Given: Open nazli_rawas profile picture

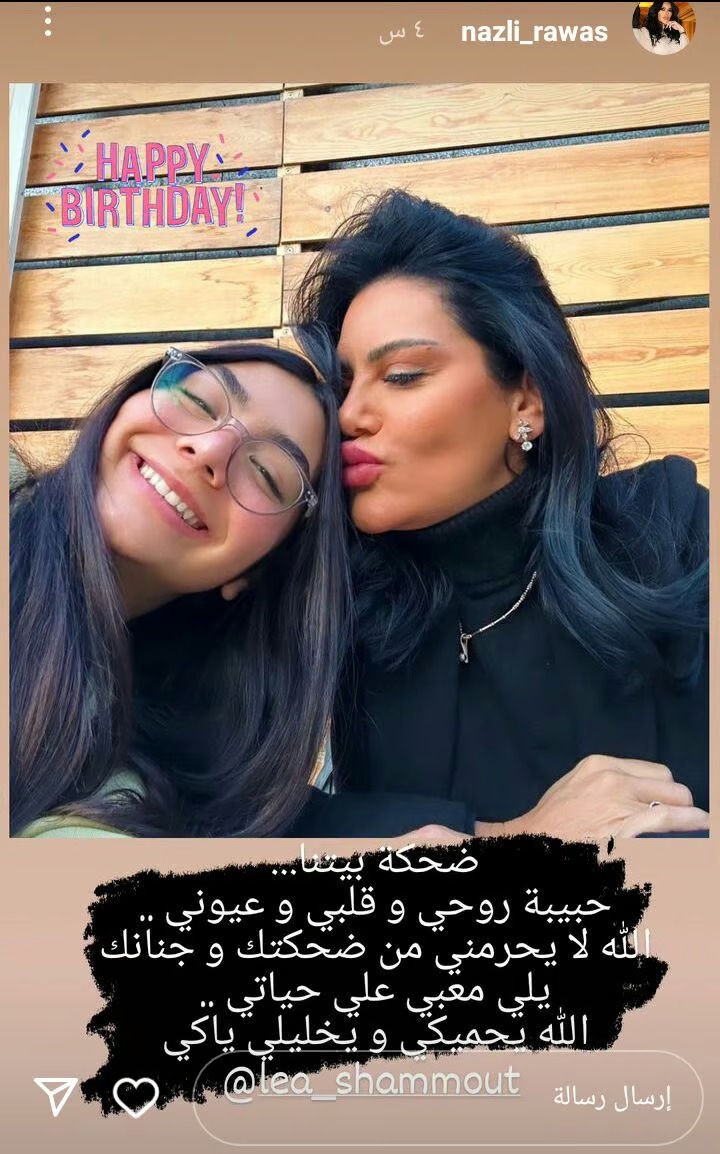Looking at the screenshot, I should [663, 26].
